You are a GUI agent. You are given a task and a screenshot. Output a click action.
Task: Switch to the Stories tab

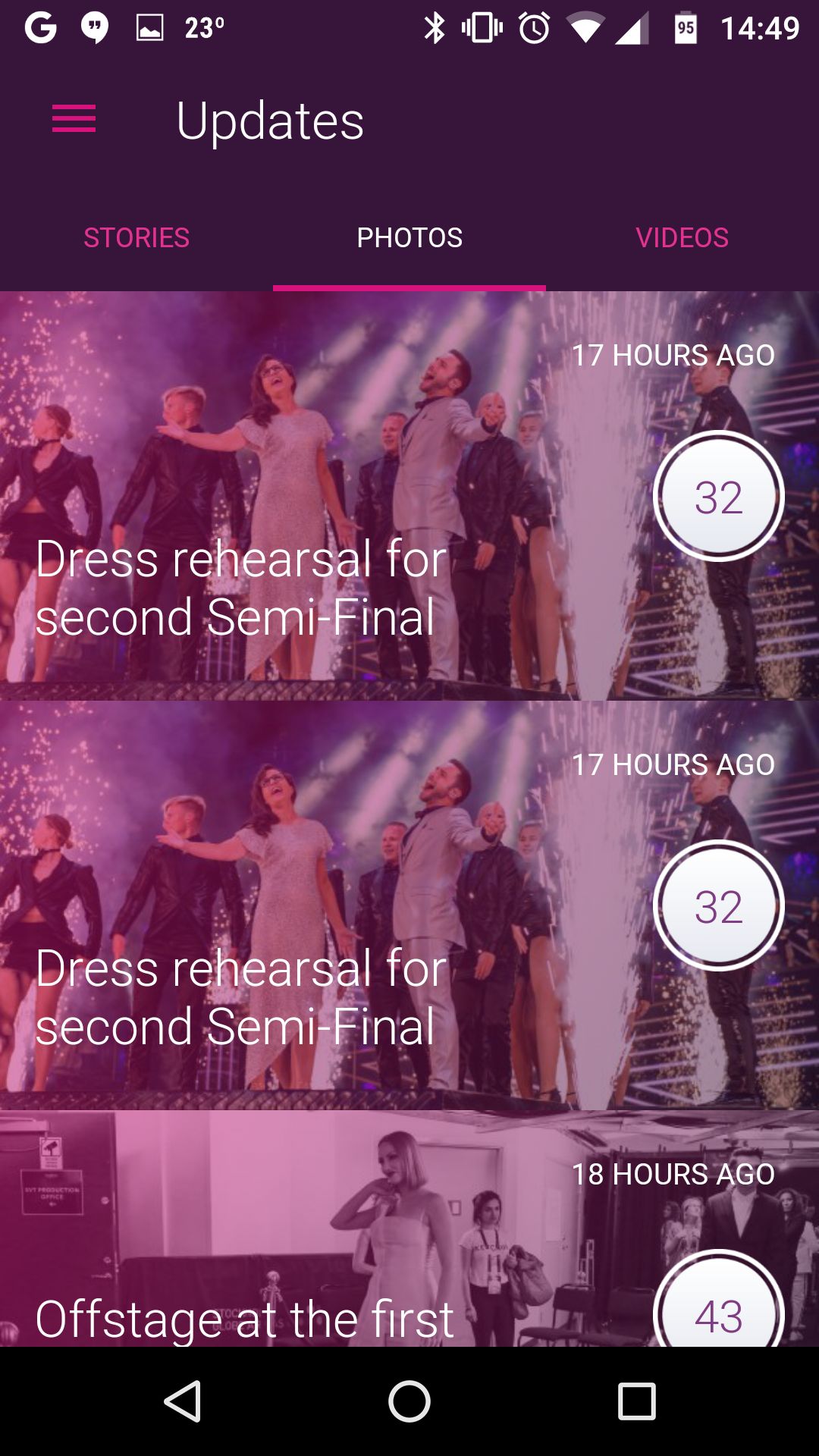[x=136, y=237]
